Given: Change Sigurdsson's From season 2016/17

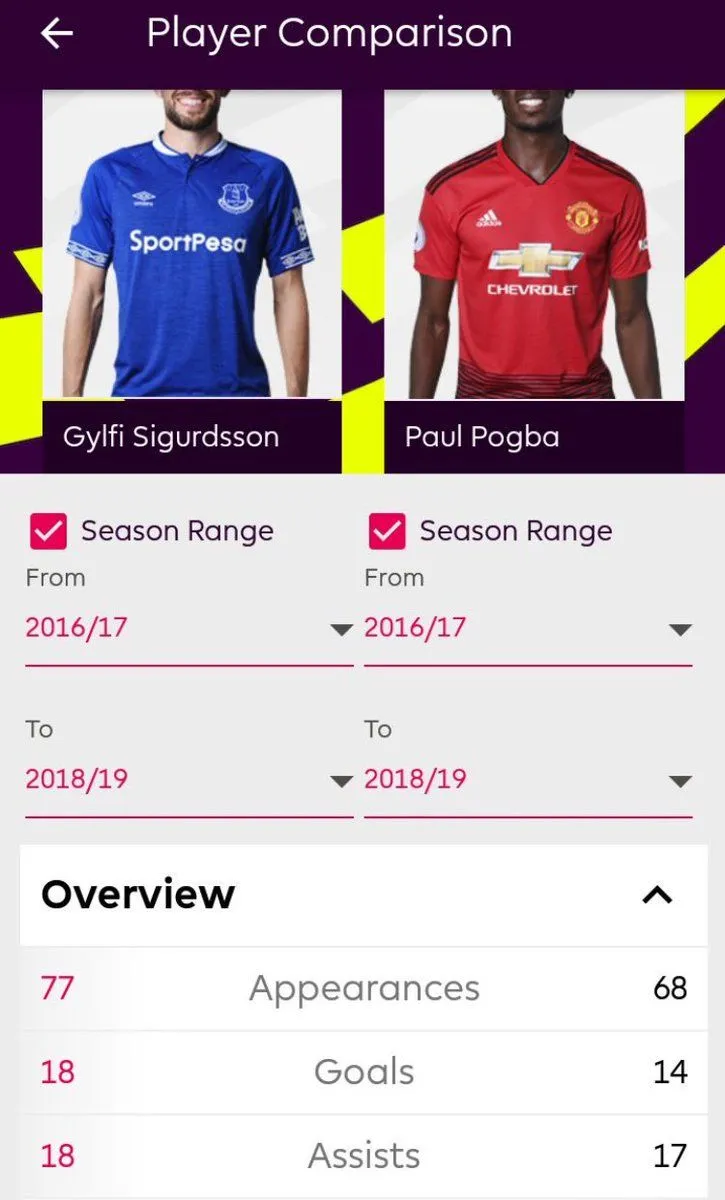Looking at the screenshot, I should pyautogui.click(x=189, y=629).
